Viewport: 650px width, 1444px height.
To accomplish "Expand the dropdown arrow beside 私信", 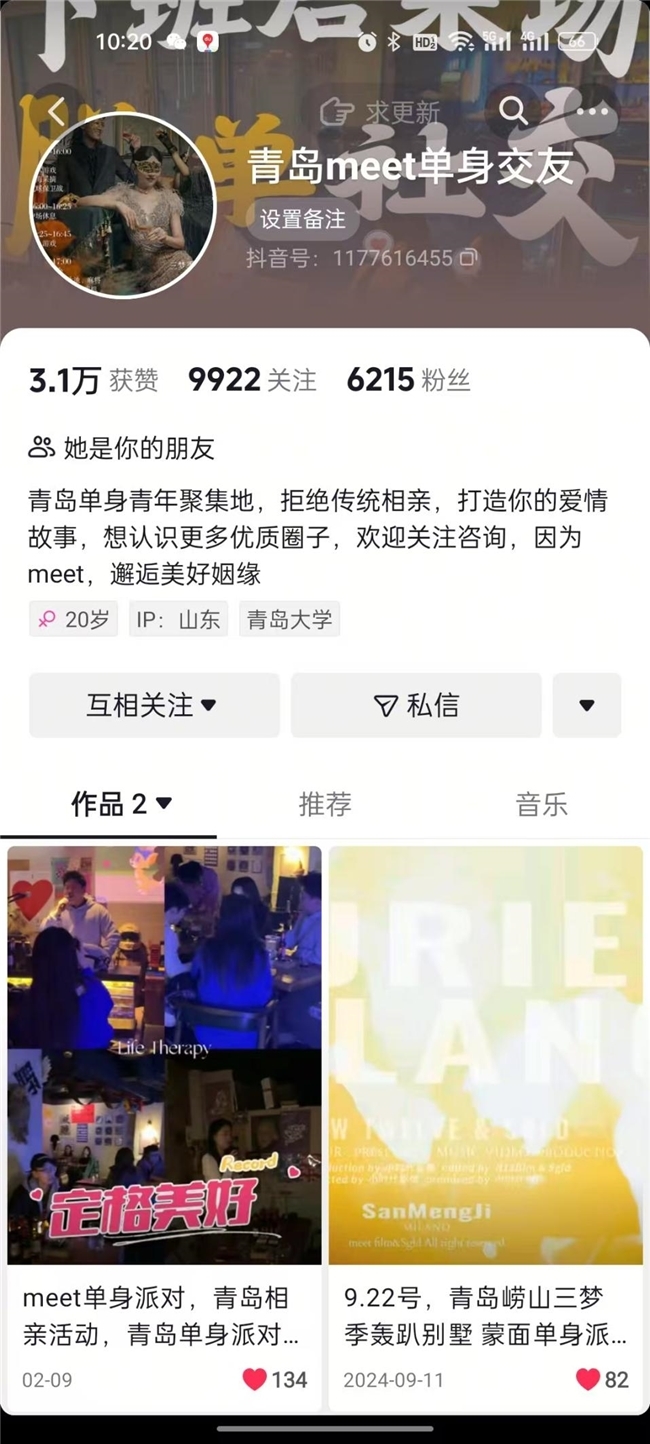I will [x=587, y=705].
